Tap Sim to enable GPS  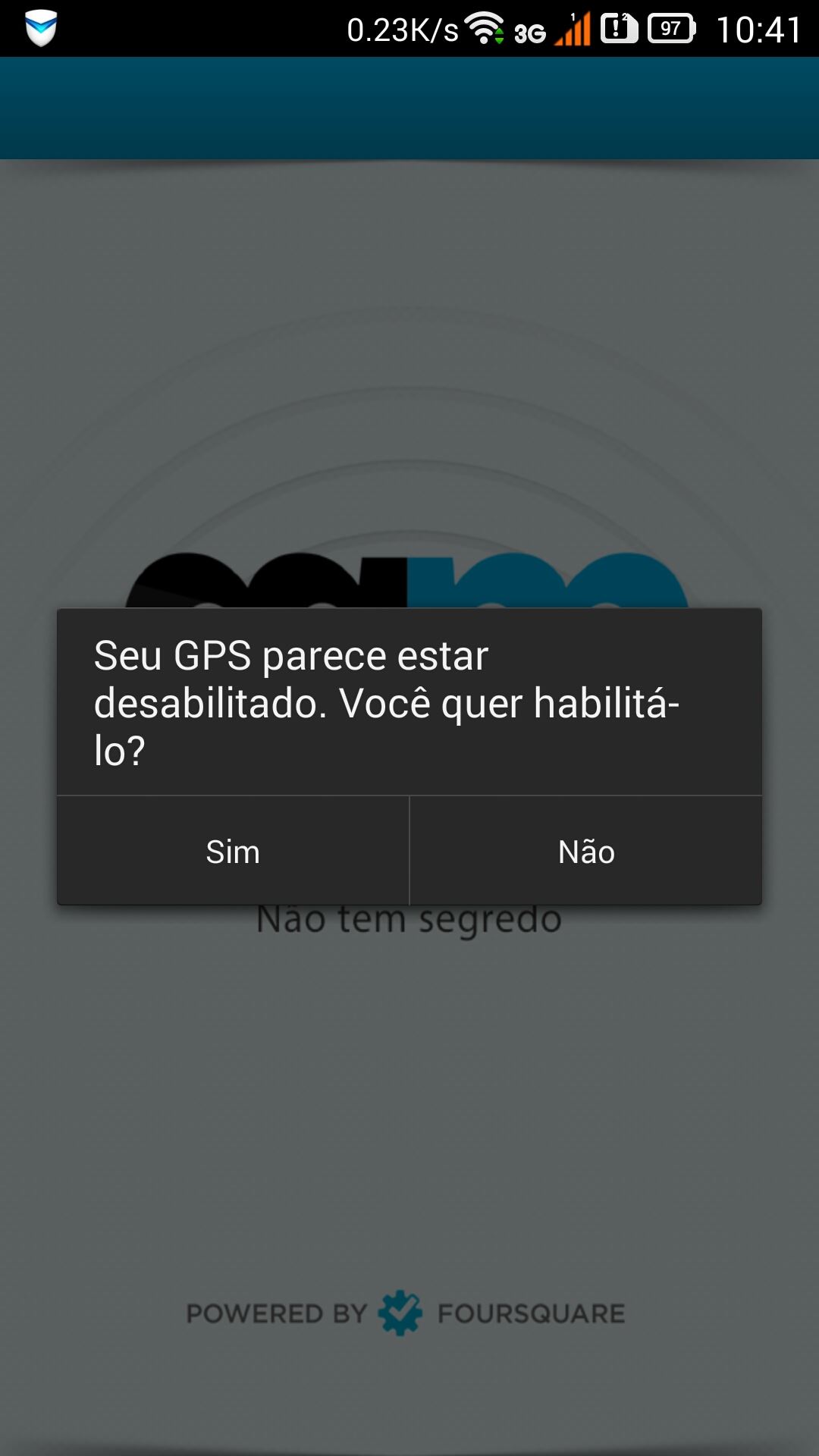click(x=233, y=851)
